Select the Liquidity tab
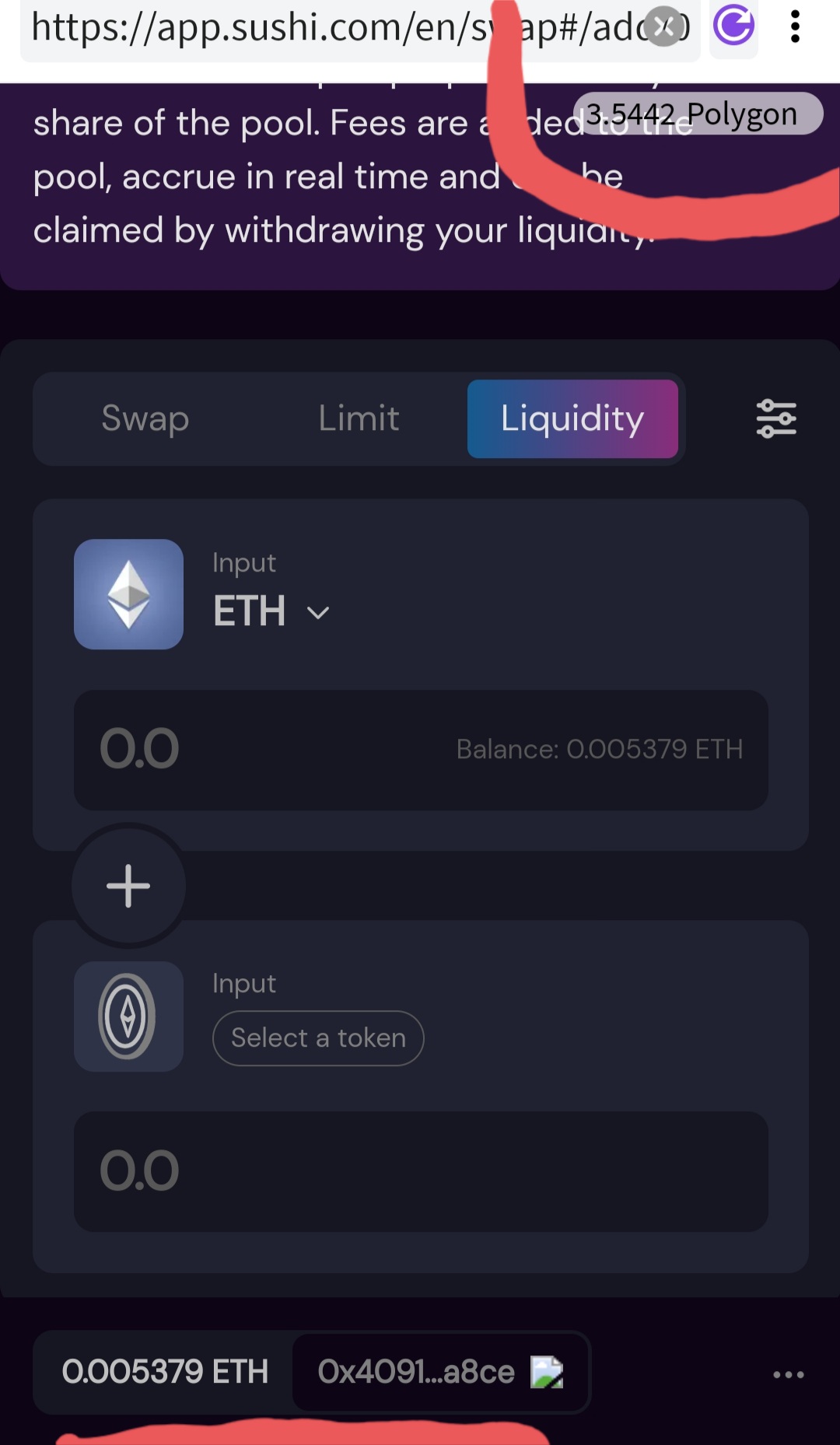The width and height of the screenshot is (840, 1445). click(572, 419)
